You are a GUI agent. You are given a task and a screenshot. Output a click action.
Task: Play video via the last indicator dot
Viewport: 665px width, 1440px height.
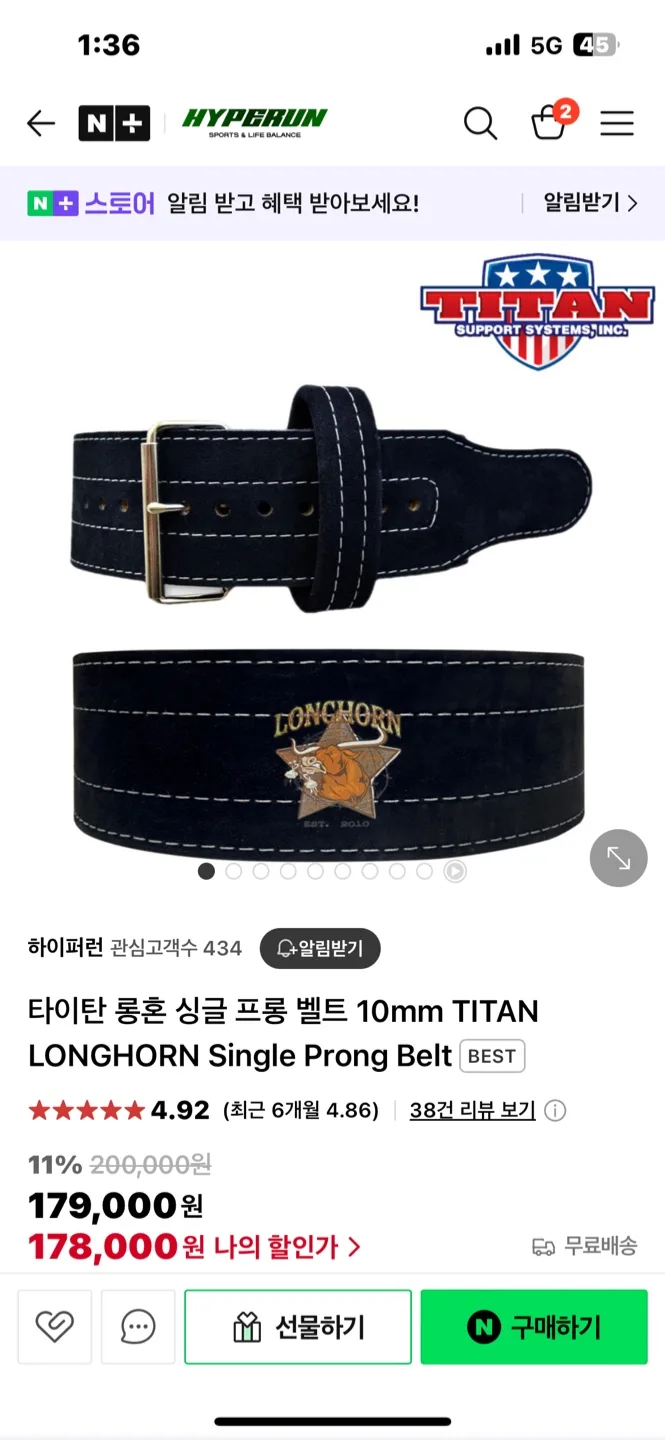(x=454, y=871)
